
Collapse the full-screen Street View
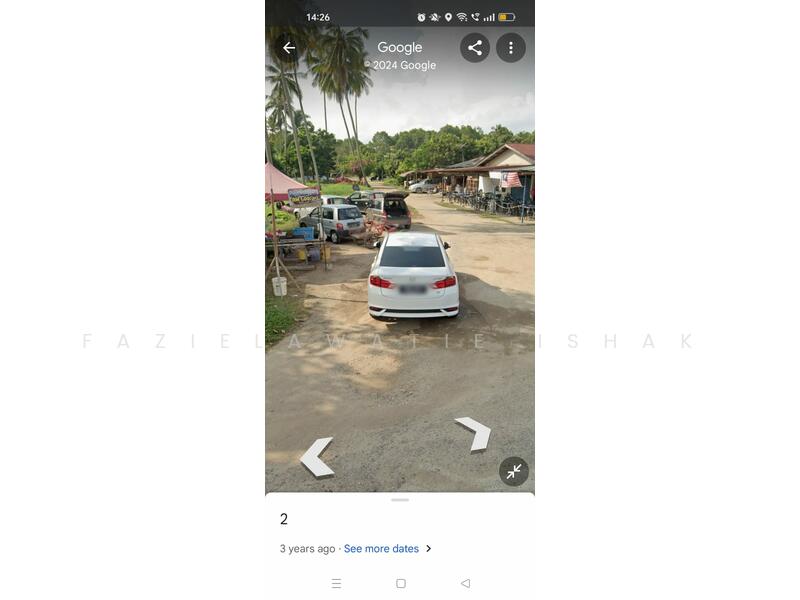pos(514,471)
